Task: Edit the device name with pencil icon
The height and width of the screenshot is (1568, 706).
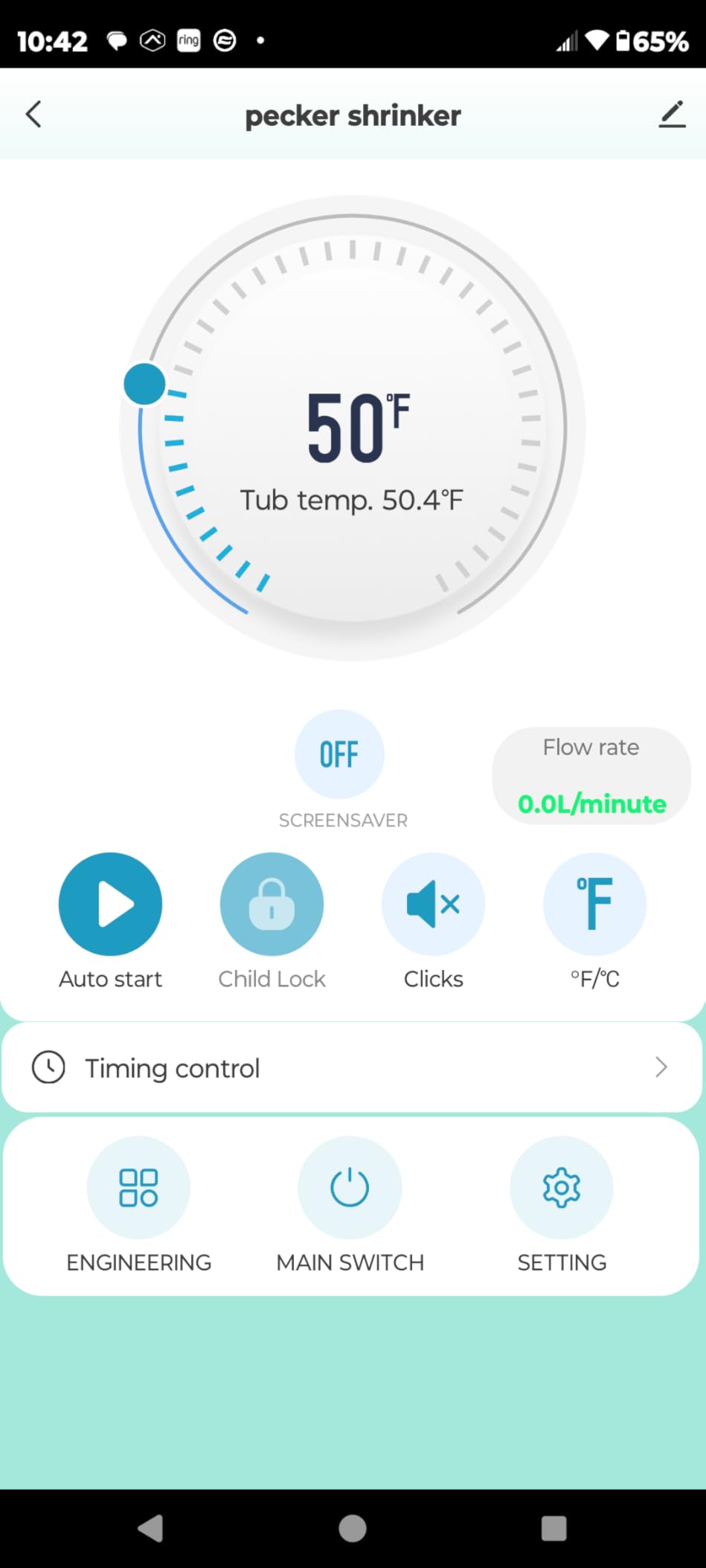Action: coord(672,115)
